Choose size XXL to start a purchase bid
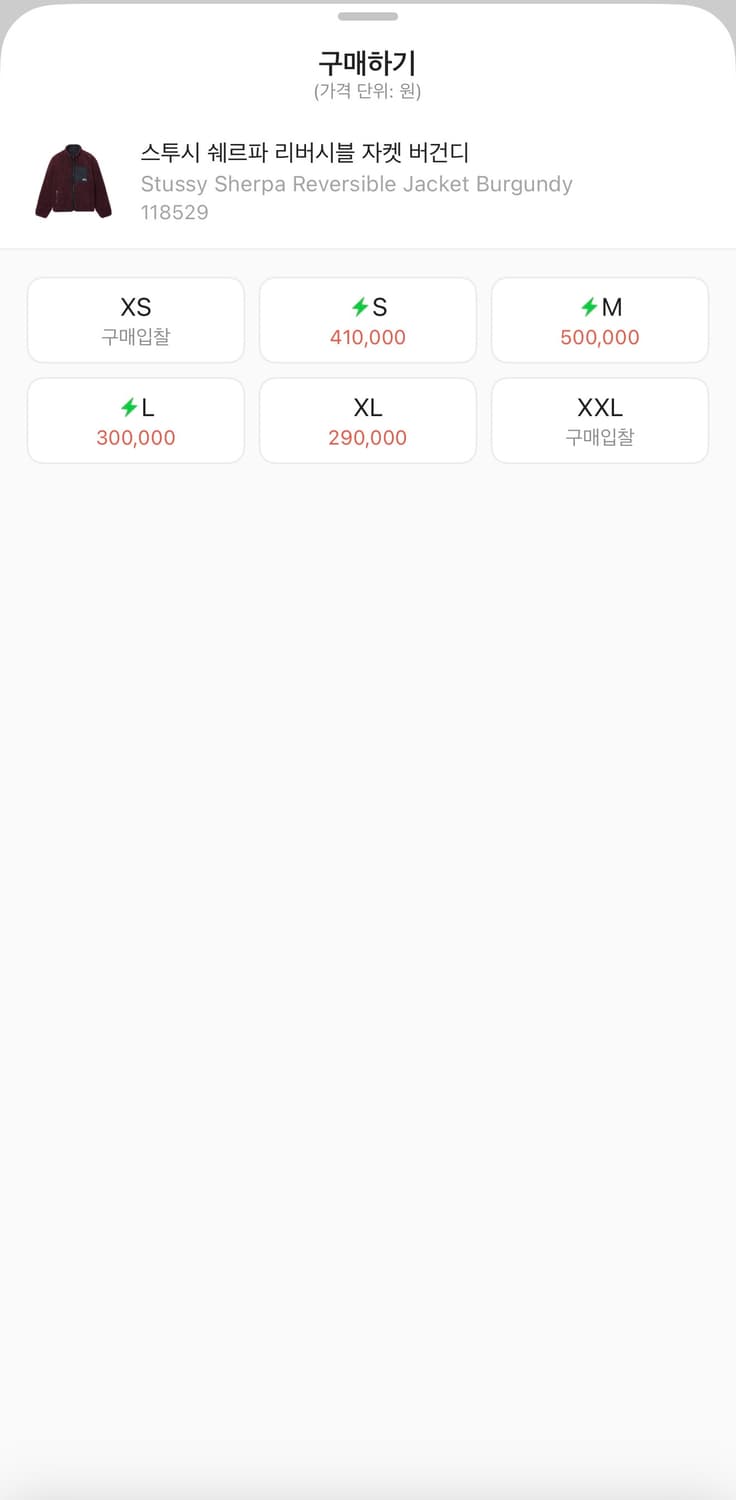The image size is (736, 1500). point(599,420)
